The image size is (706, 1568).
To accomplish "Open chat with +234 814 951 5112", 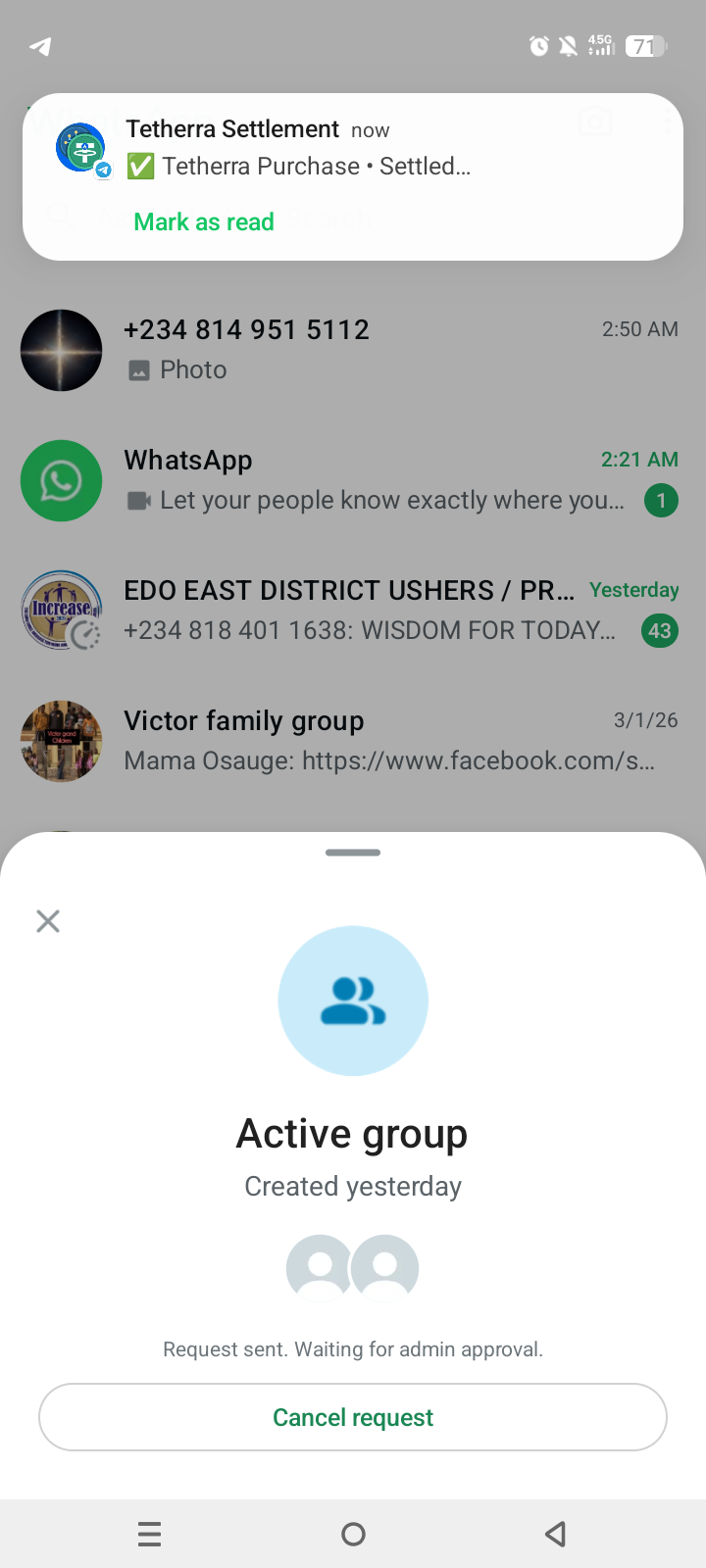I will point(353,350).
